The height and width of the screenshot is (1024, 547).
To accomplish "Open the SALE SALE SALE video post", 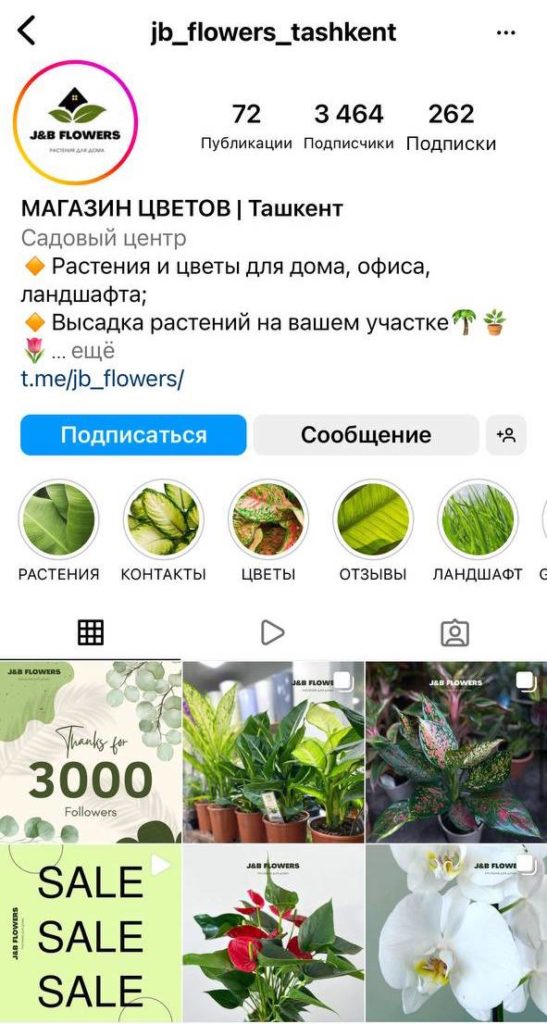I will tap(91, 935).
